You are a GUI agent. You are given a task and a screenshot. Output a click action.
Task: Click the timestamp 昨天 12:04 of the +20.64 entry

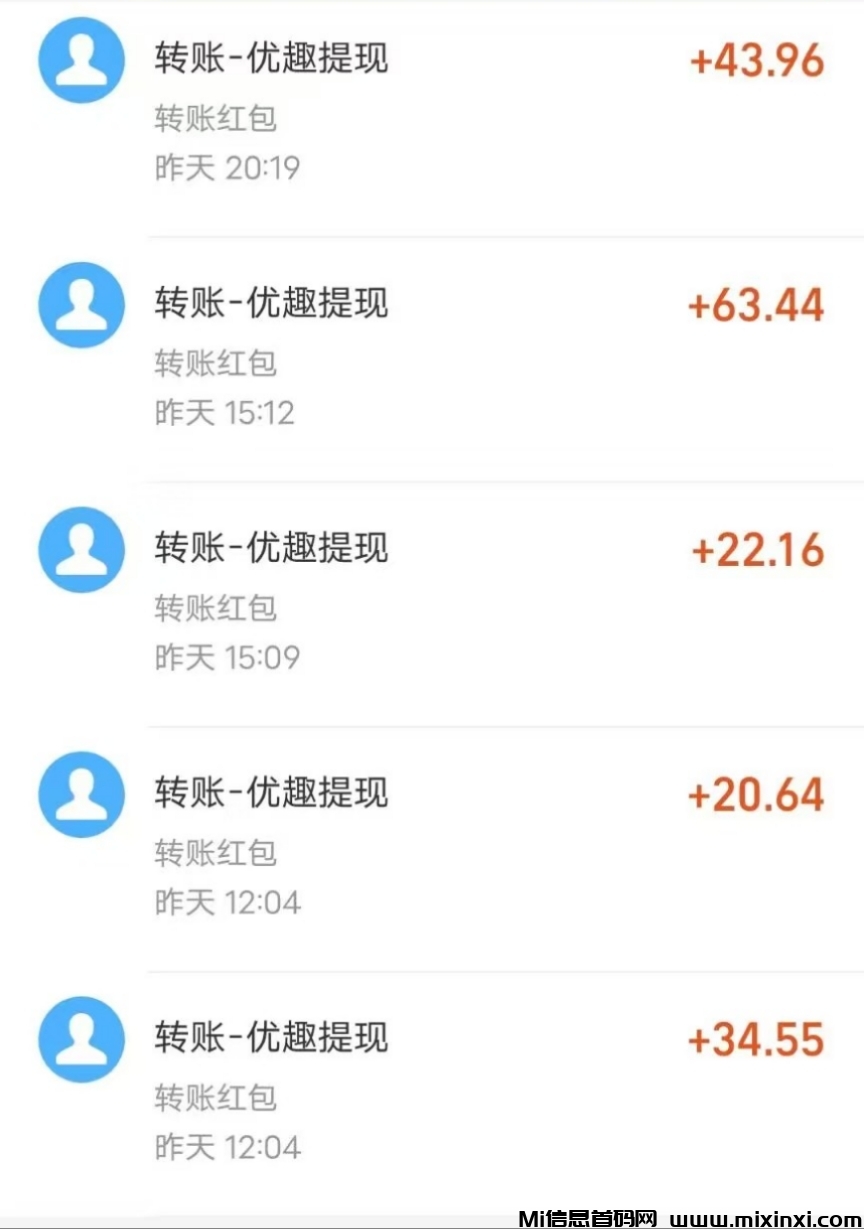click(x=226, y=901)
